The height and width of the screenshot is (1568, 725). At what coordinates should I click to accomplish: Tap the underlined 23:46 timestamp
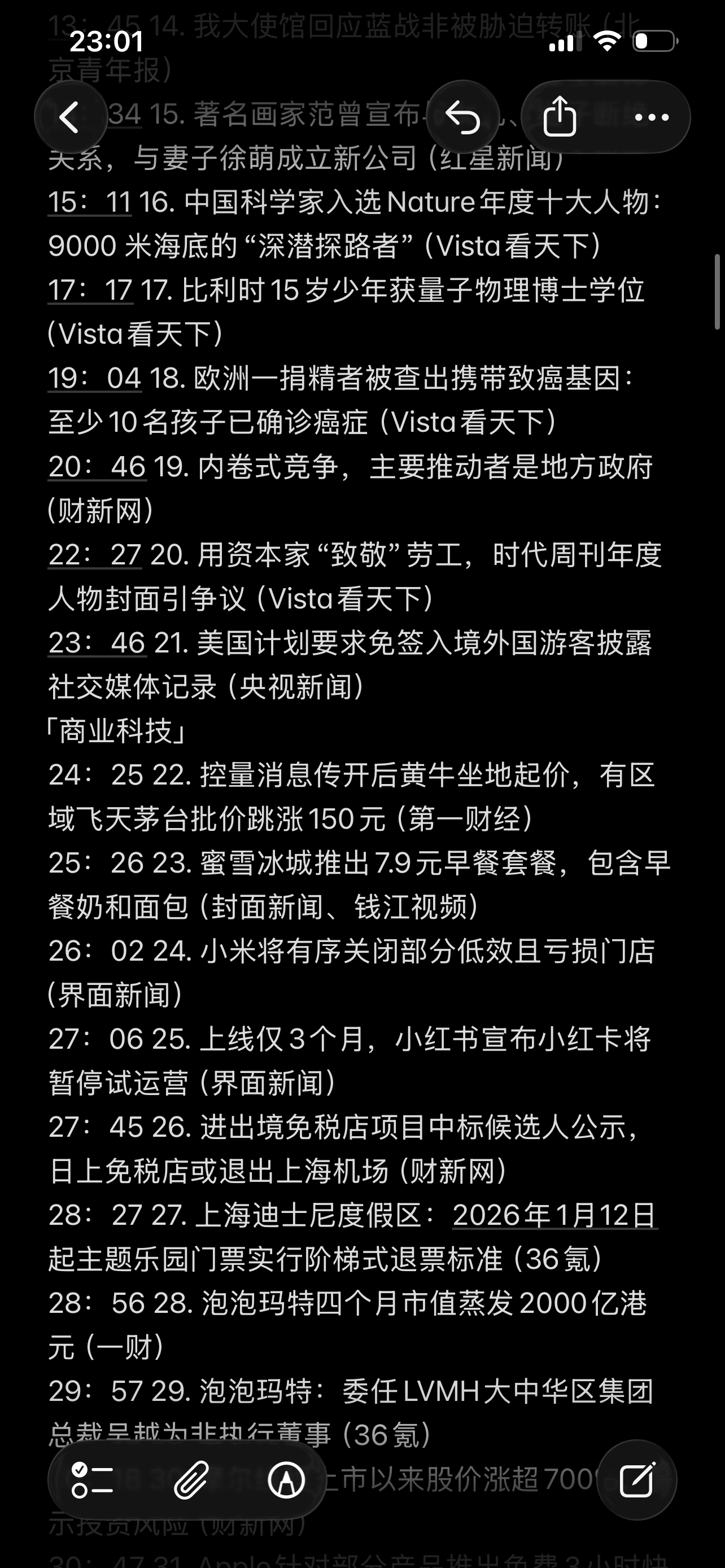point(97,643)
